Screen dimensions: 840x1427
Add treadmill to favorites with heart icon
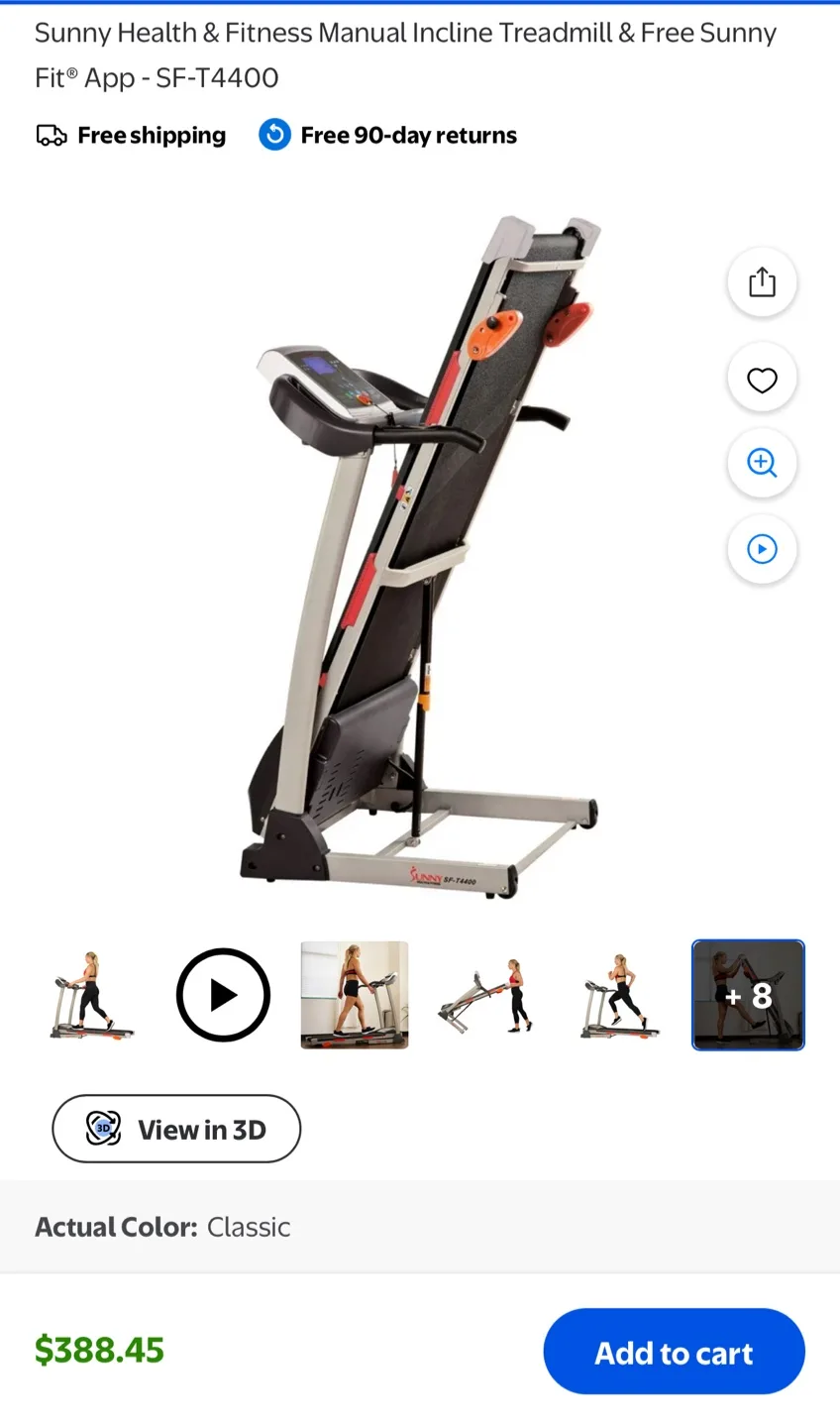(762, 380)
